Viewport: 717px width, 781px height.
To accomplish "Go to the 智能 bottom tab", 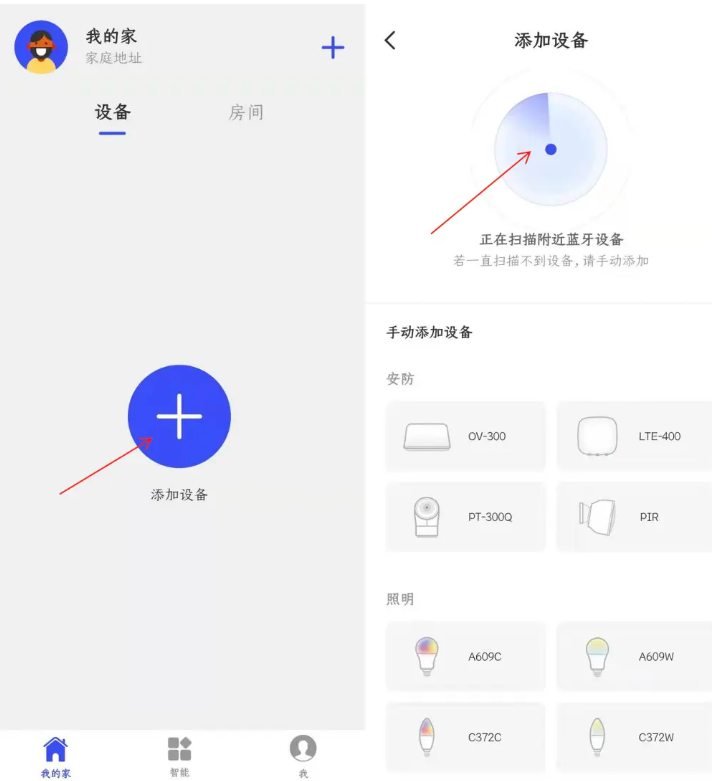I will pyautogui.click(x=179, y=756).
